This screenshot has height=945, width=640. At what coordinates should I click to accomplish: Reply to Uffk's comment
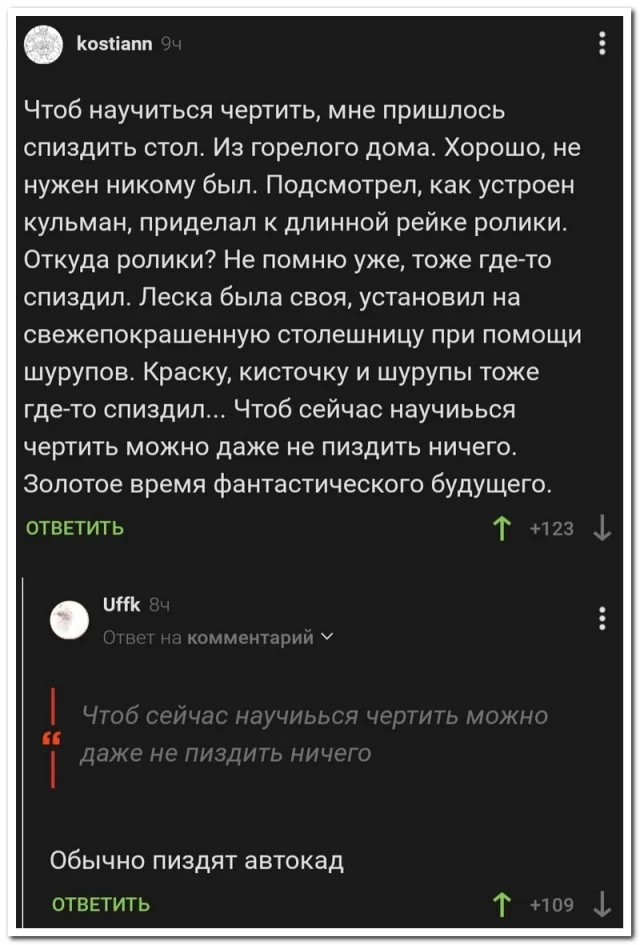click(x=101, y=905)
